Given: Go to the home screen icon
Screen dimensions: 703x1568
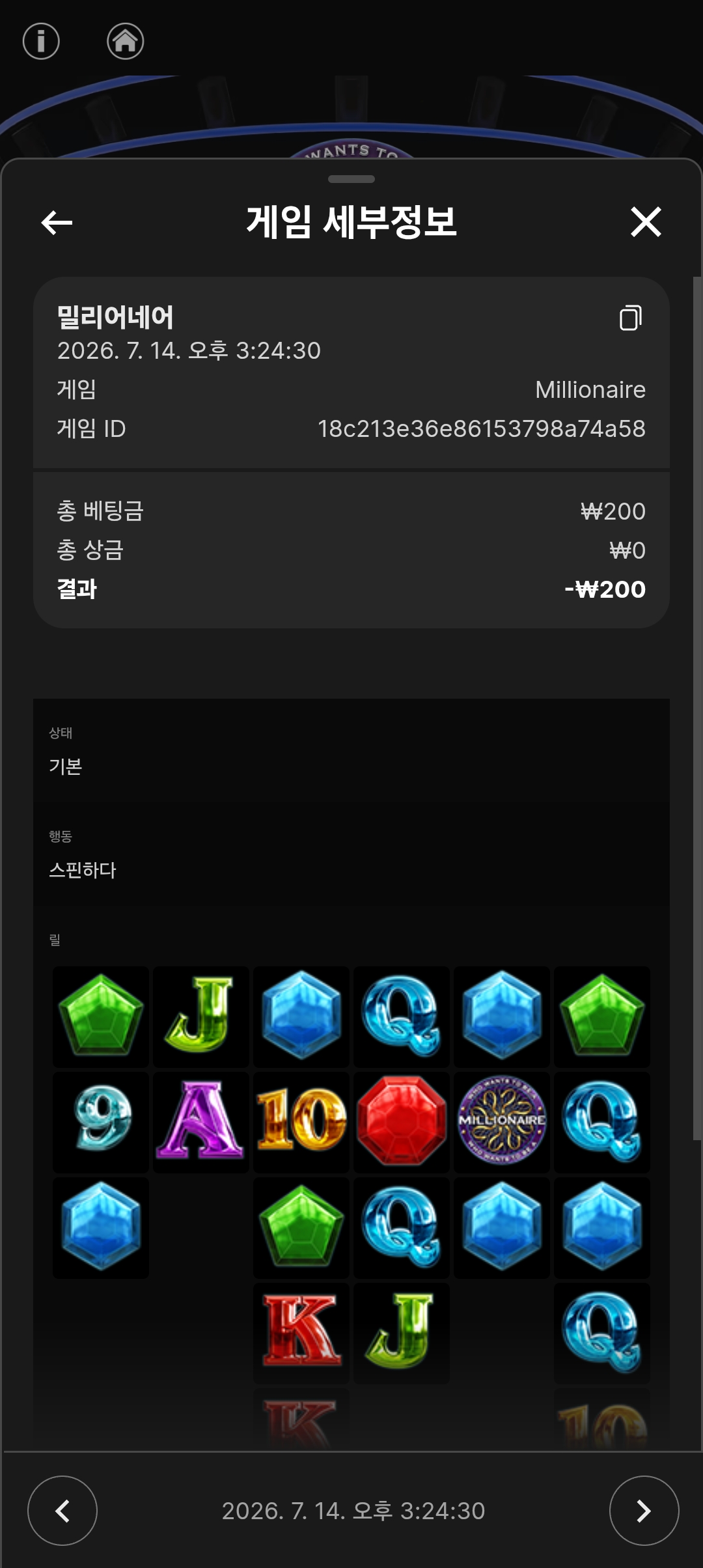Looking at the screenshot, I should (125, 41).
